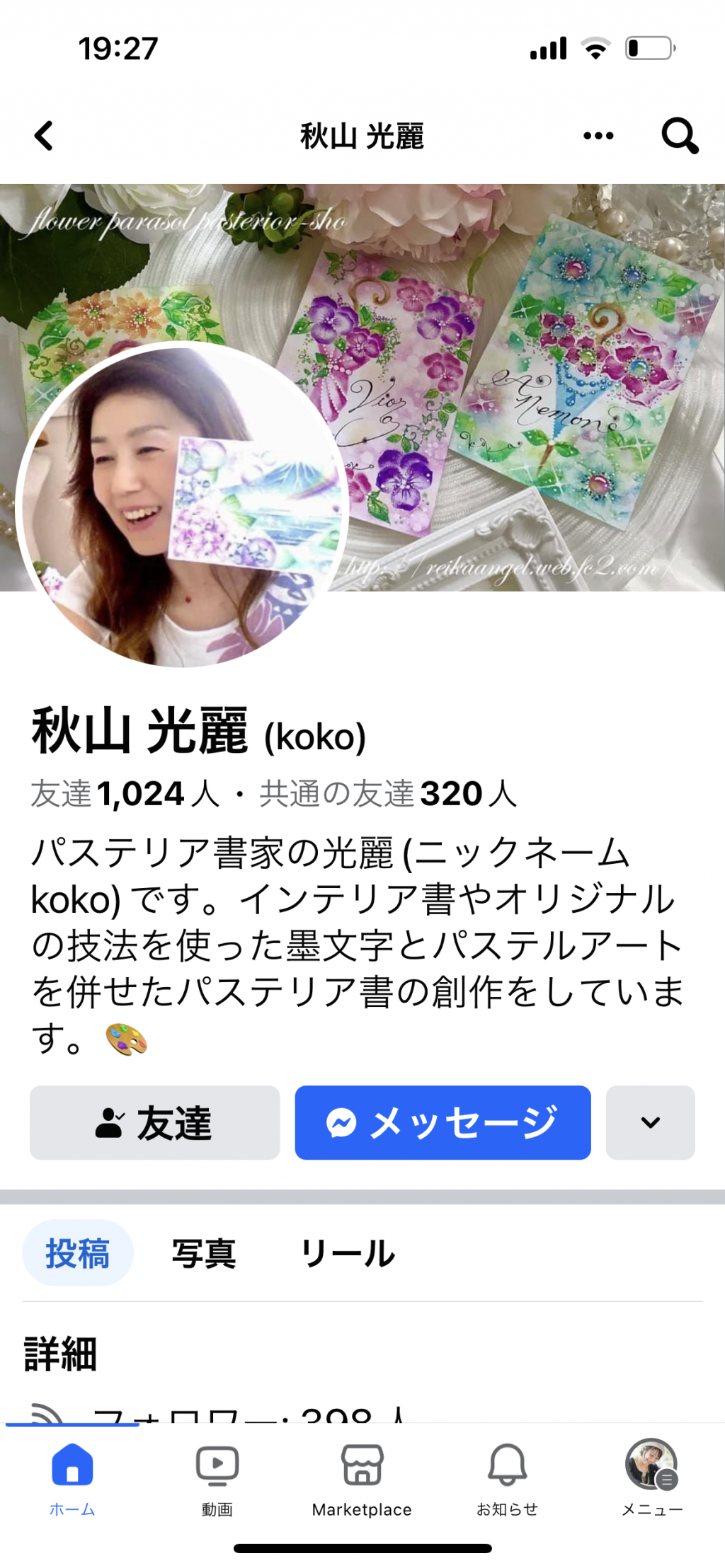Image resolution: width=725 pixels, height=1568 pixels.
Task: Open the search magnifier icon
Action: point(680,136)
